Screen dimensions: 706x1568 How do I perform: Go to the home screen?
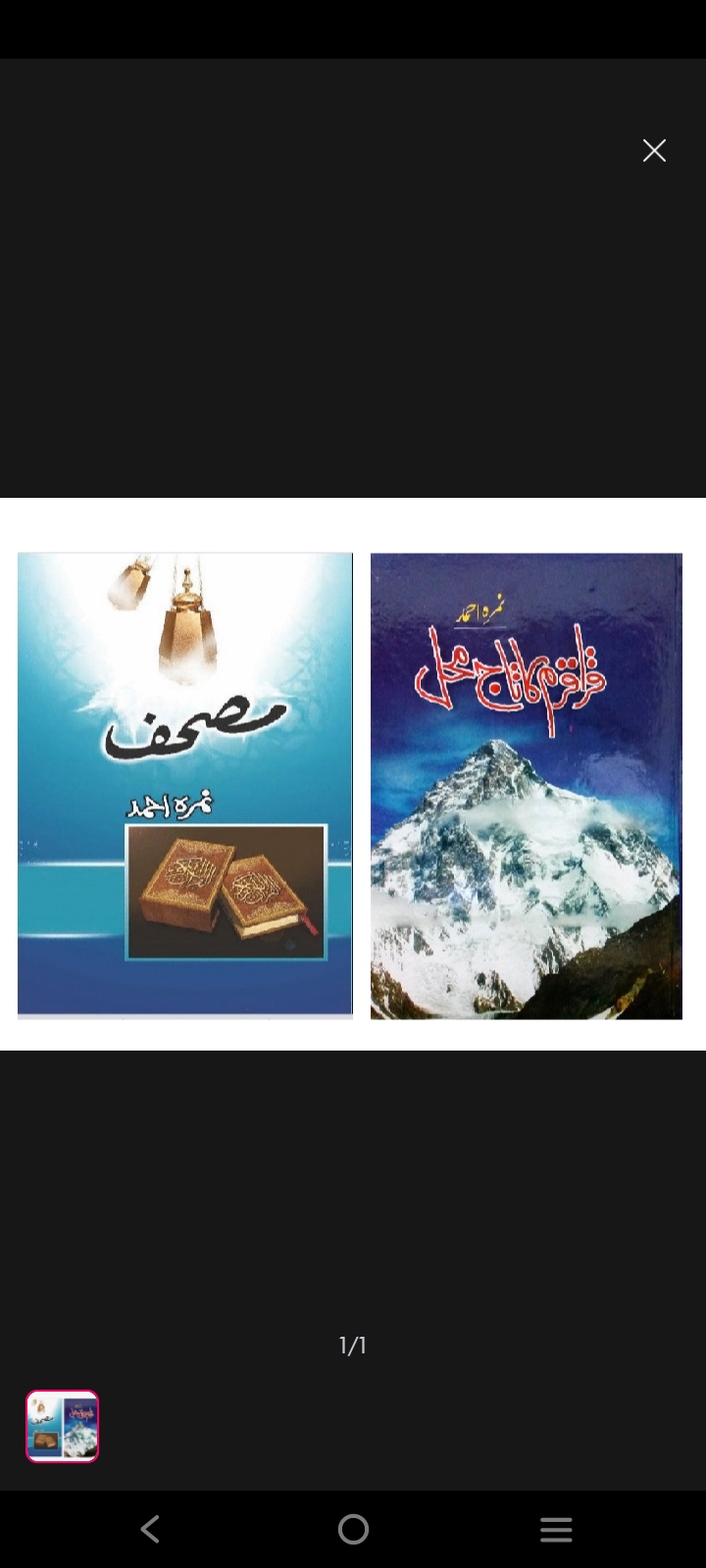coord(353,1529)
